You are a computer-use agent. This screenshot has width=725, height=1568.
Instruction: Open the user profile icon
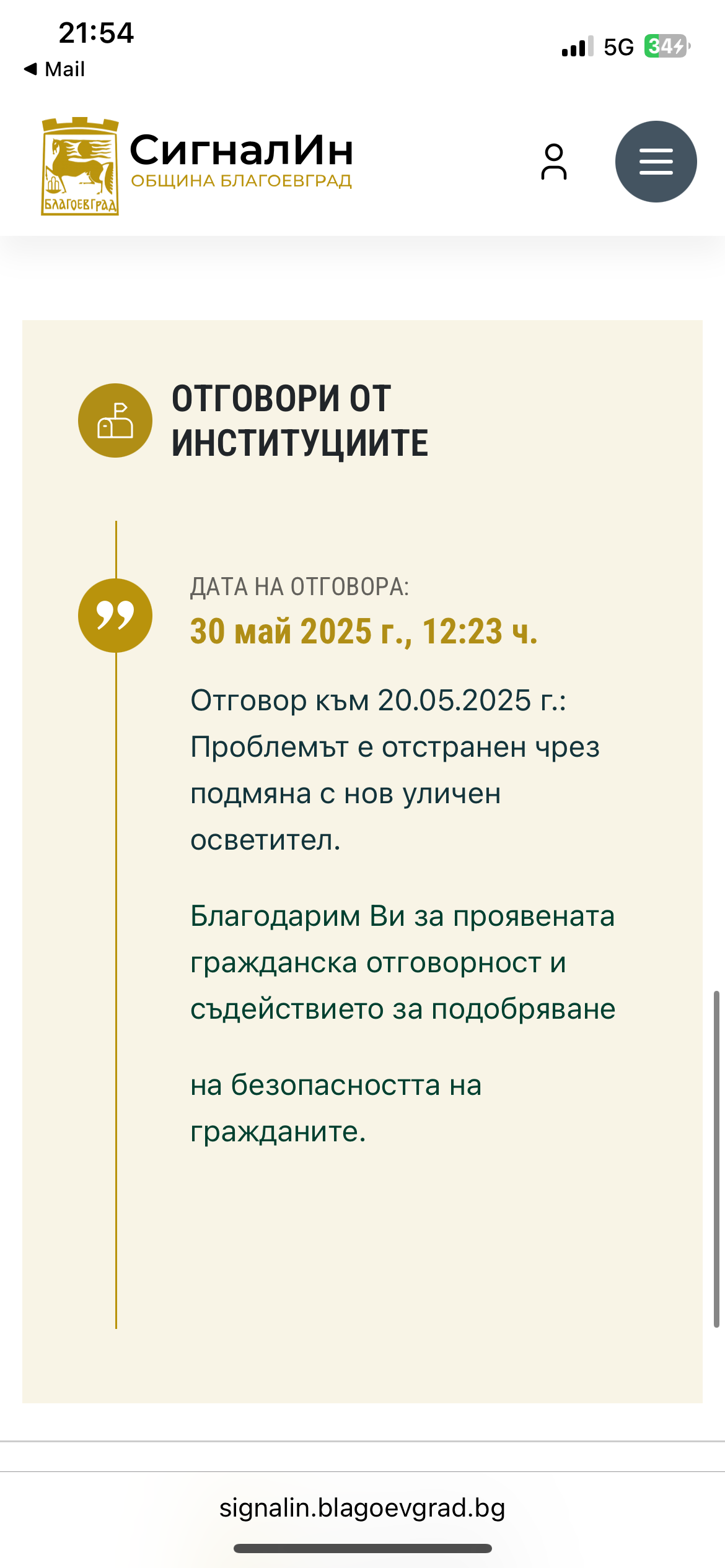coord(553,162)
